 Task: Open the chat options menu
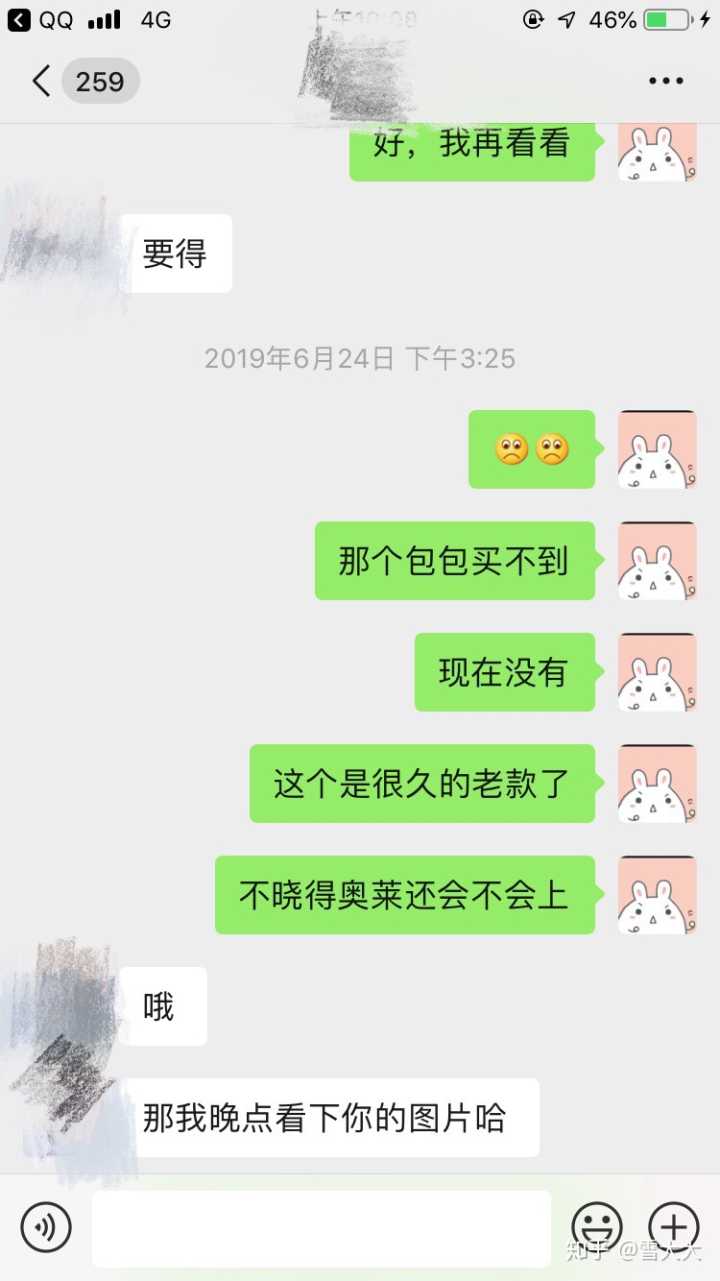tap(665, 82)
